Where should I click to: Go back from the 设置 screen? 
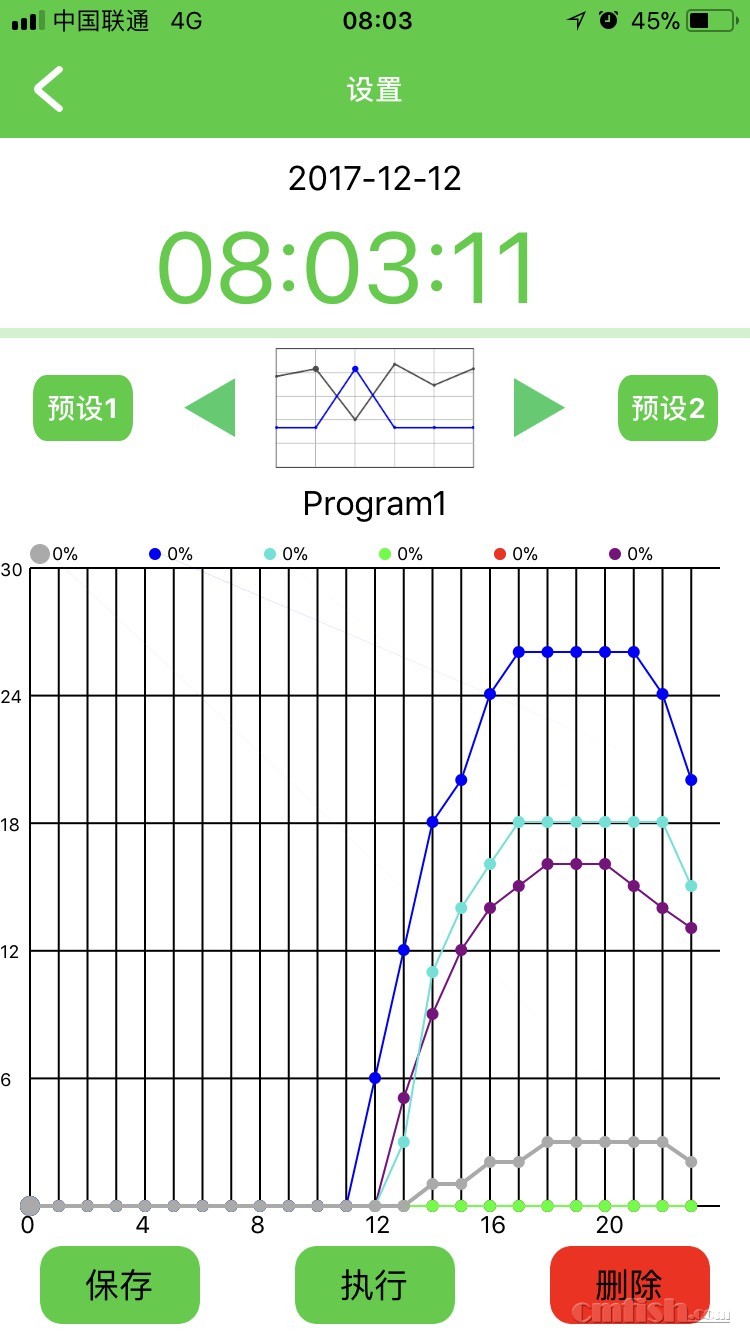coord(48,89)
